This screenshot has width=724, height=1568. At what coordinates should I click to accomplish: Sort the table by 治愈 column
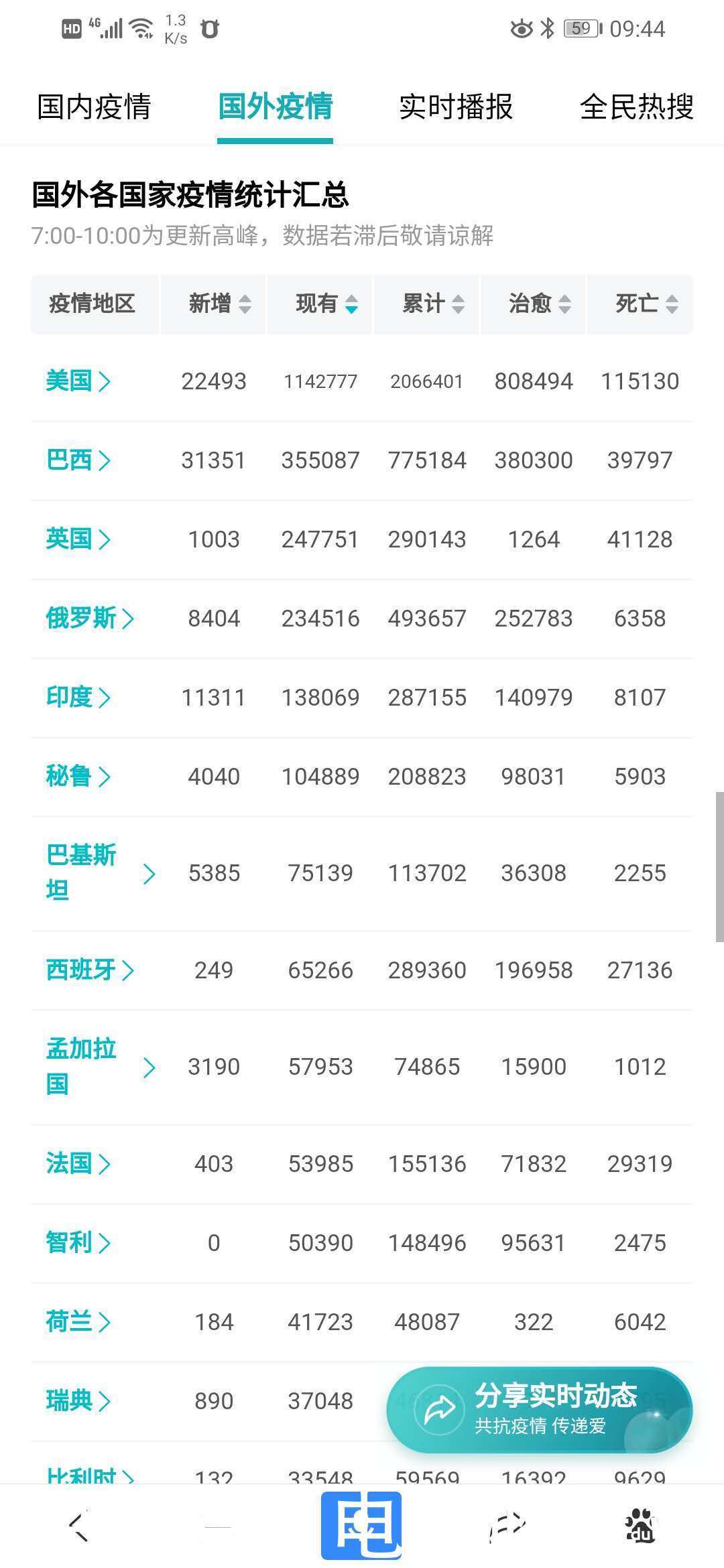pos(540,304)
